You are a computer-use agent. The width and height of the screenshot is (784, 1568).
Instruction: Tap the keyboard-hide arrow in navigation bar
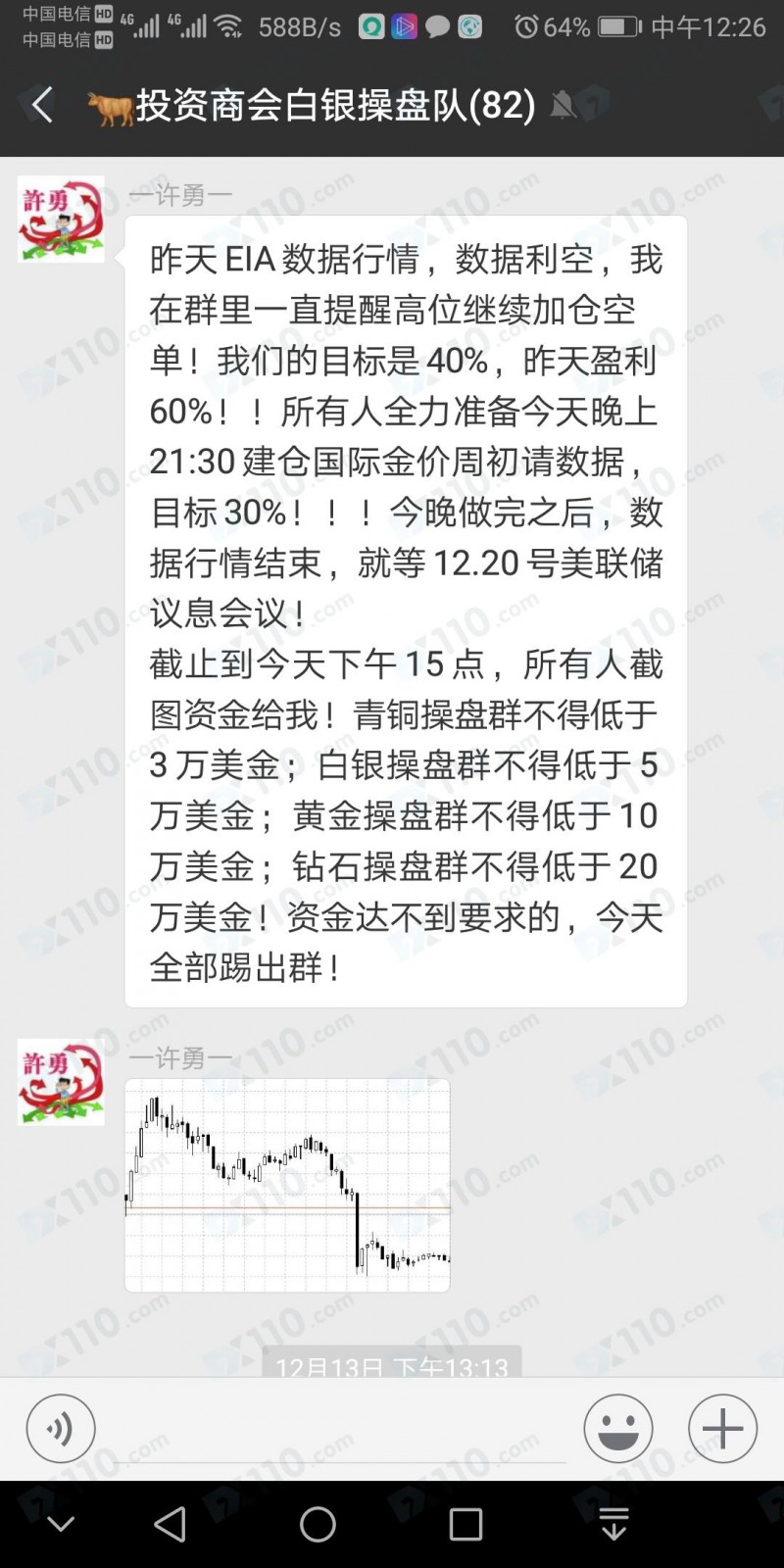click(612, 1524)
